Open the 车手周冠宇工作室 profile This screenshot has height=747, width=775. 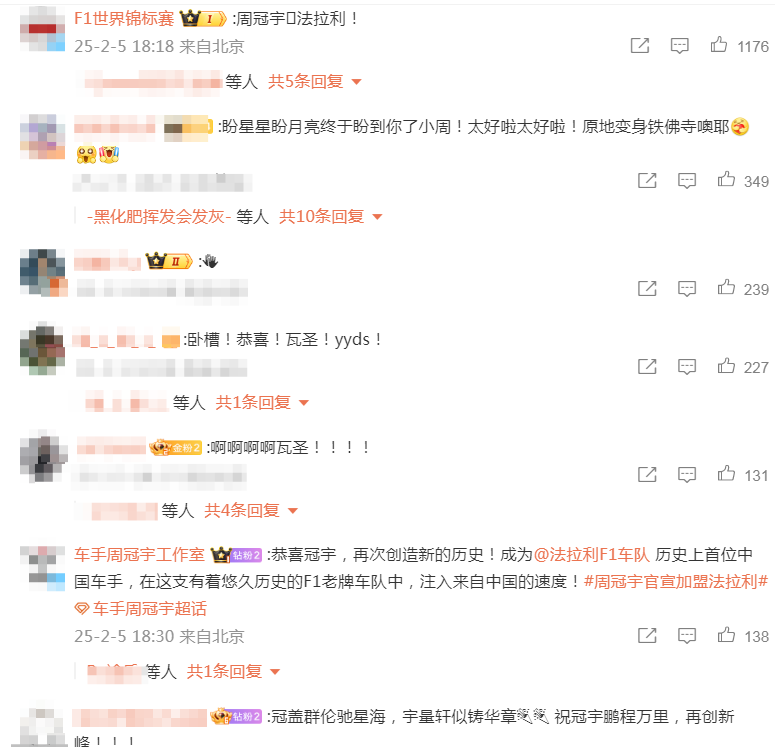click(139, 554)
